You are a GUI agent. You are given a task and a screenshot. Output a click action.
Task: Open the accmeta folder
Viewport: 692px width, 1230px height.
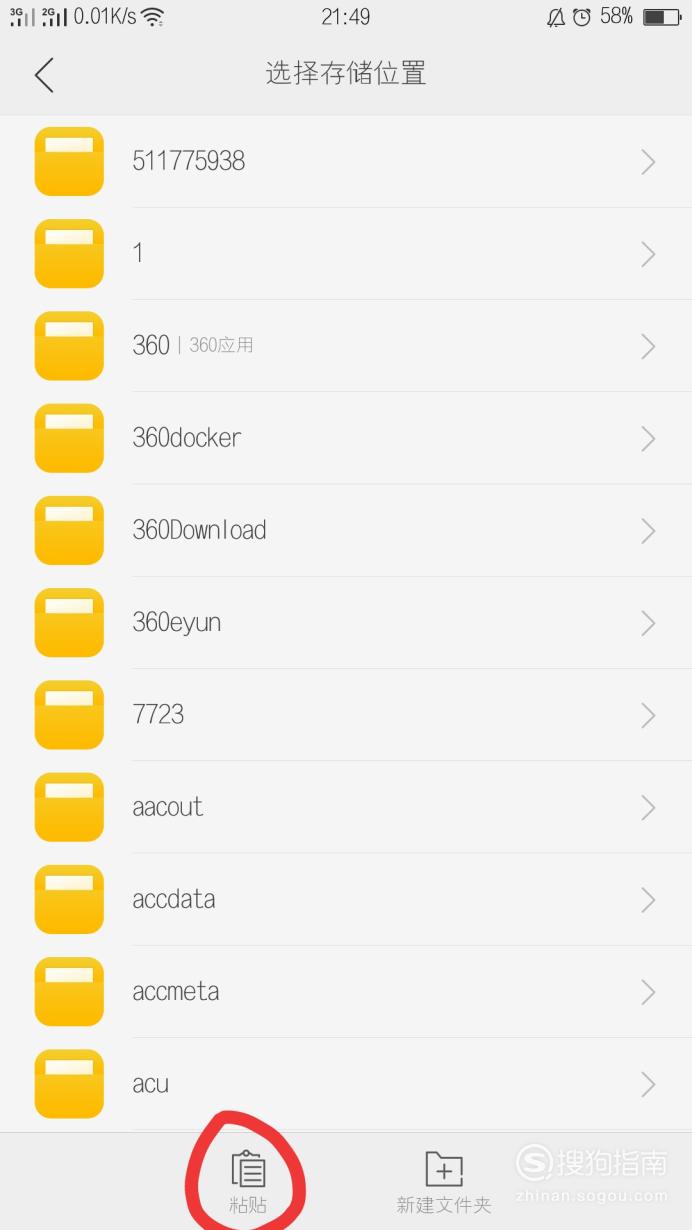346,991
